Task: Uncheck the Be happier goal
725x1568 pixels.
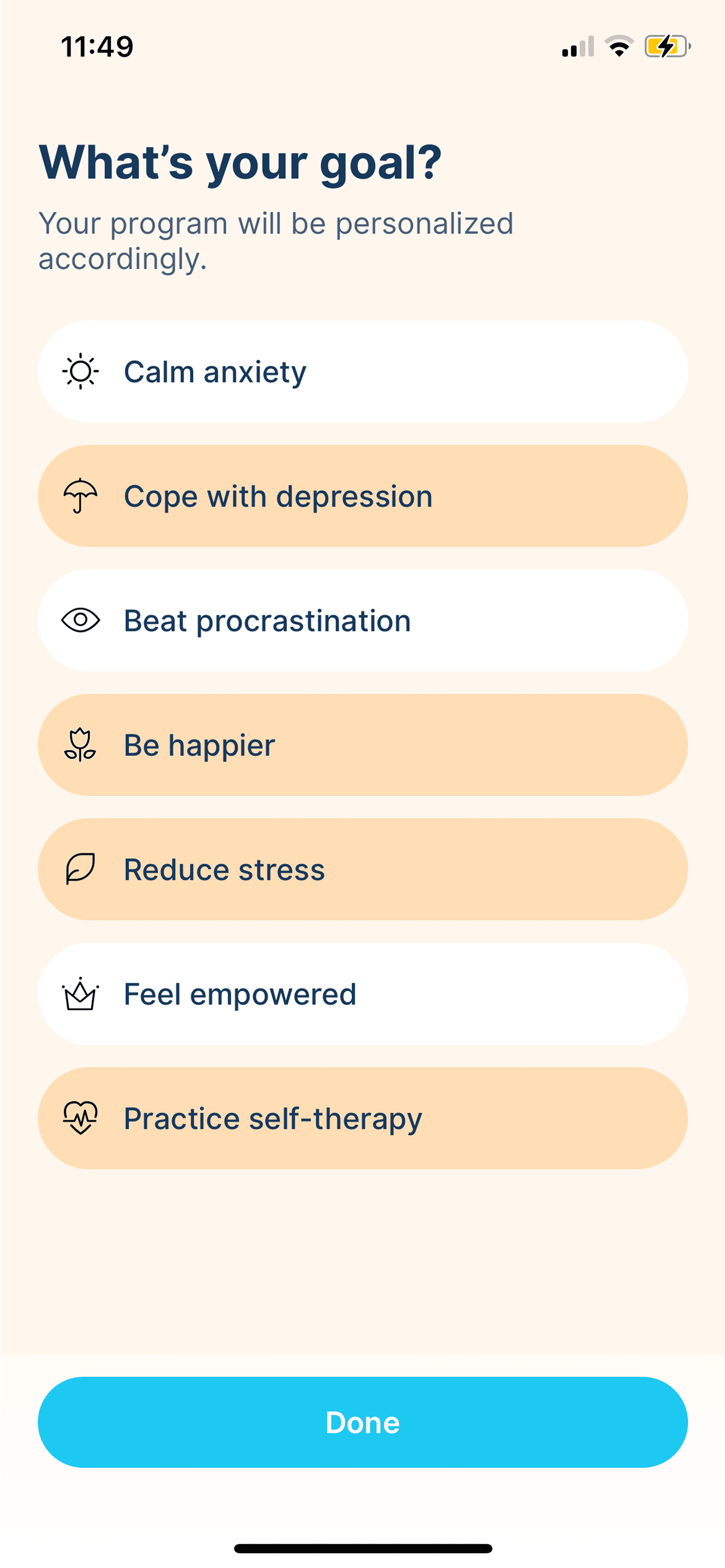Action: point(363,745)
